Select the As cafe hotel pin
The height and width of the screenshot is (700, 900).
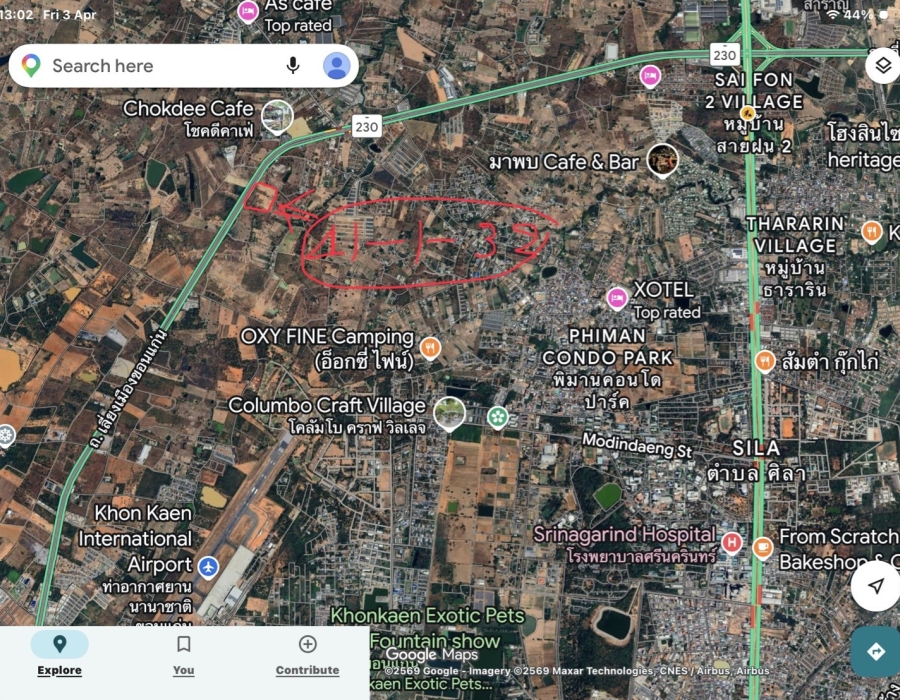pos(248,11)
